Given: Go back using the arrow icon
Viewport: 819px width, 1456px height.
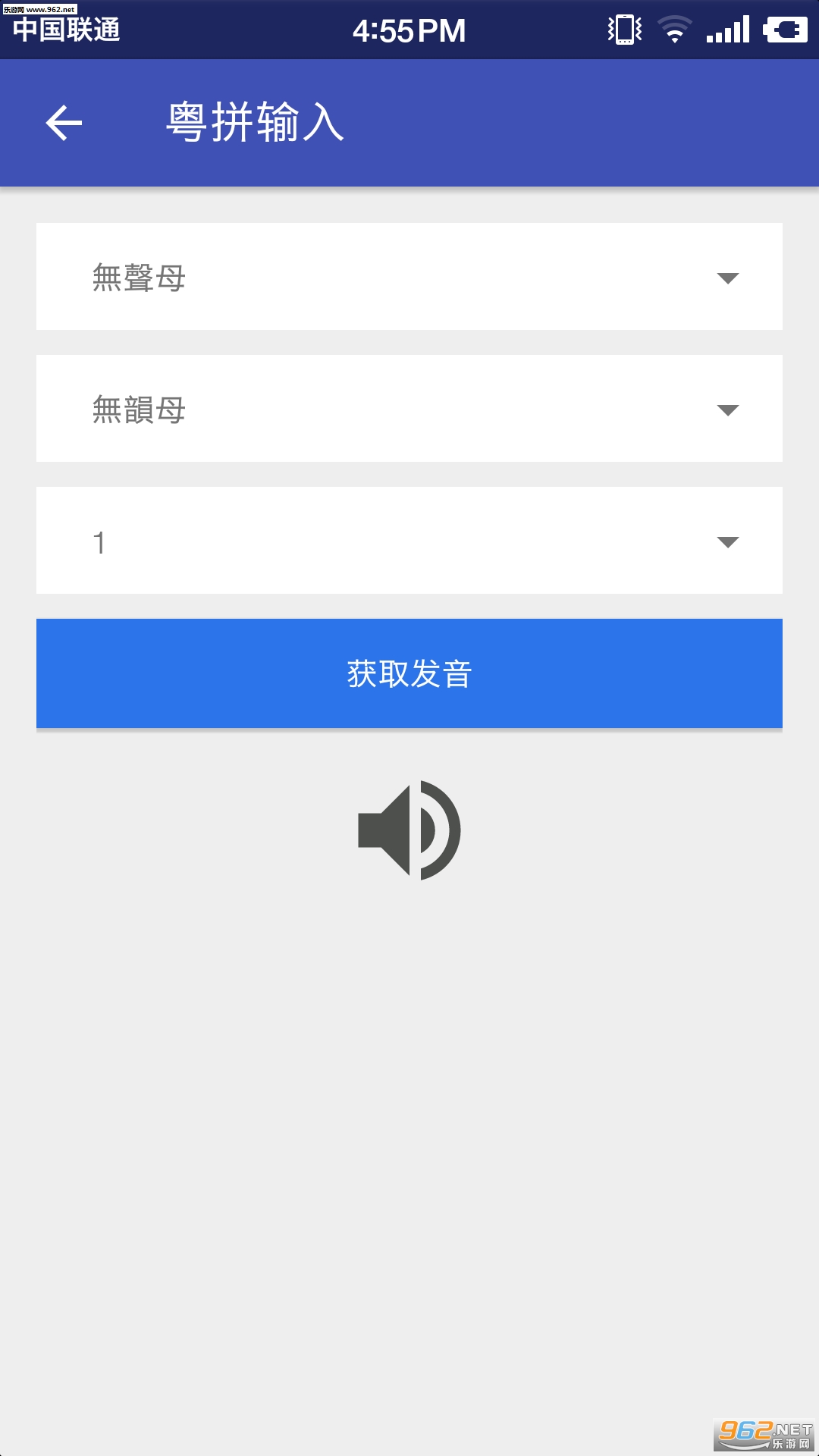Looking at the screenshot, I should pyautogui.click(x=64, y=123).
